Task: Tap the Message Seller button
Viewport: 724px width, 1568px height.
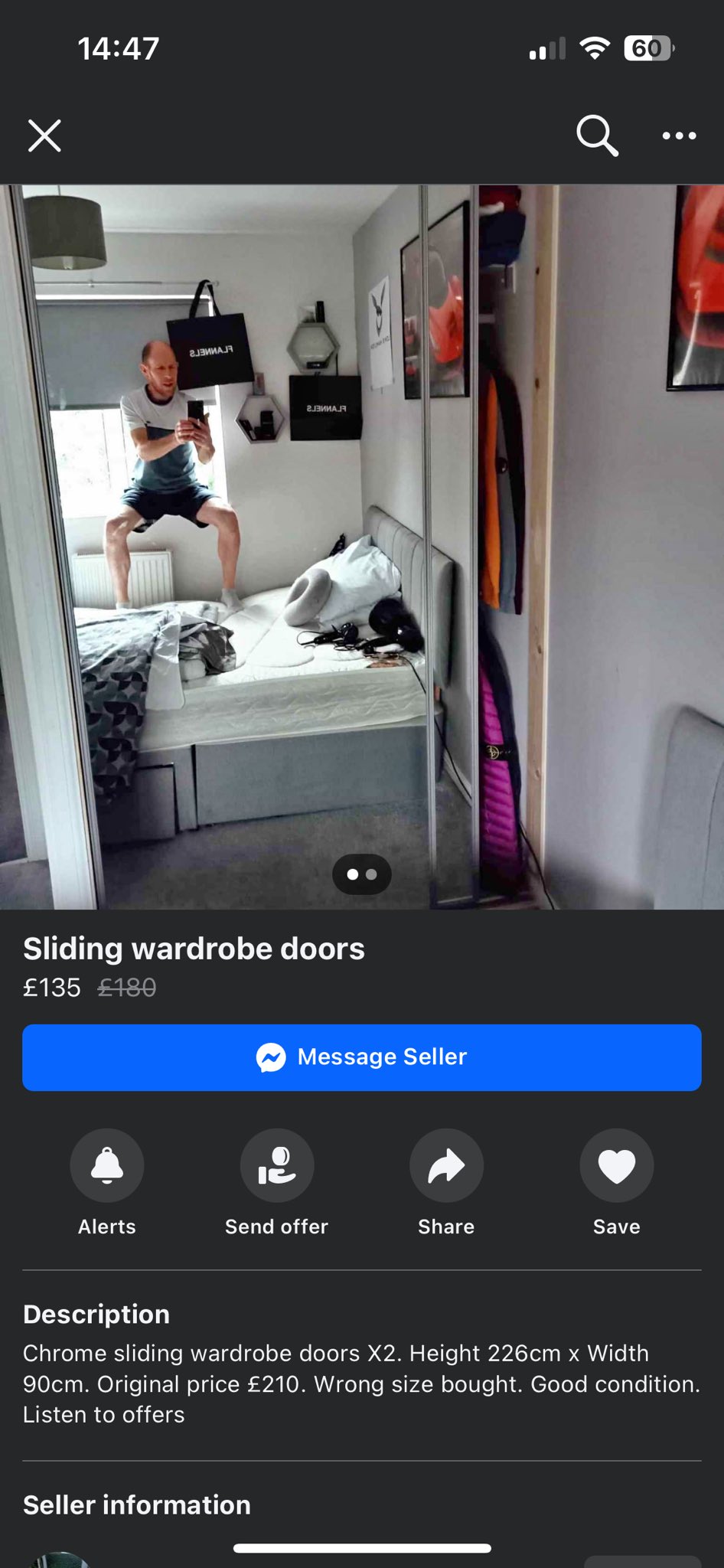Action: [362, 1057]
